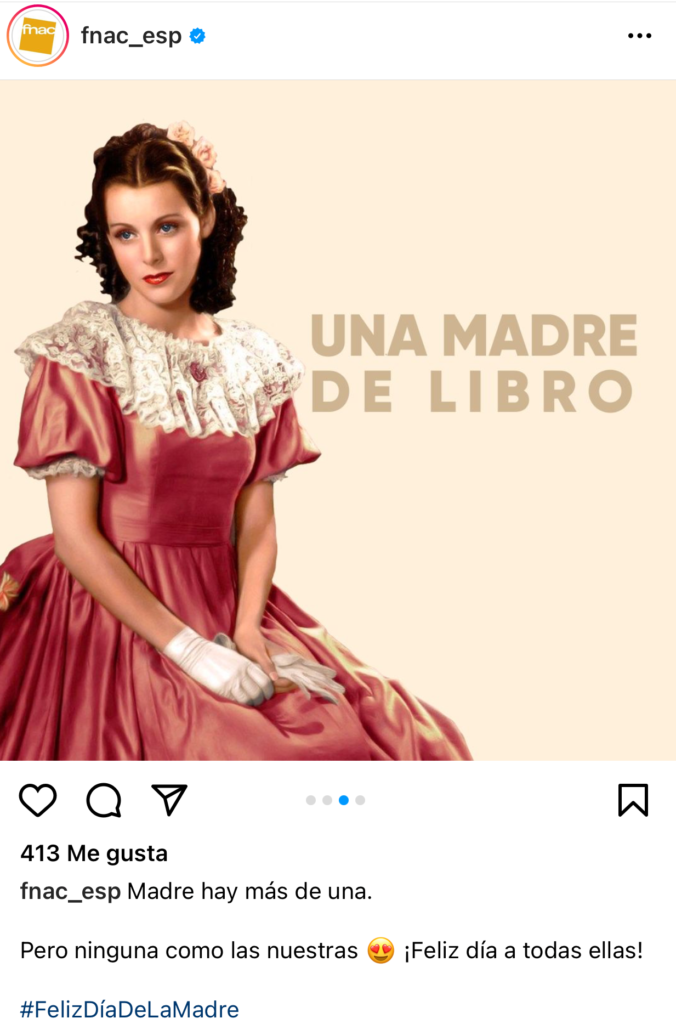Open fnac_esp username in post header
676x1024 pixels.
[x=131, y=36]
